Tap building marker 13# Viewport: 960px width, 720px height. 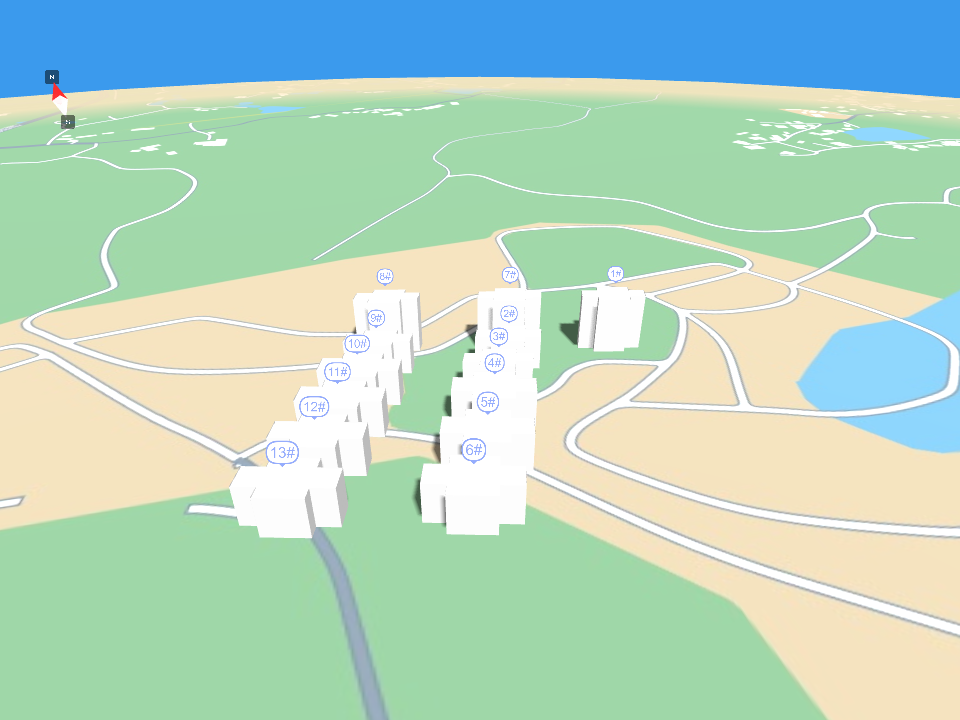pos(283,453)
